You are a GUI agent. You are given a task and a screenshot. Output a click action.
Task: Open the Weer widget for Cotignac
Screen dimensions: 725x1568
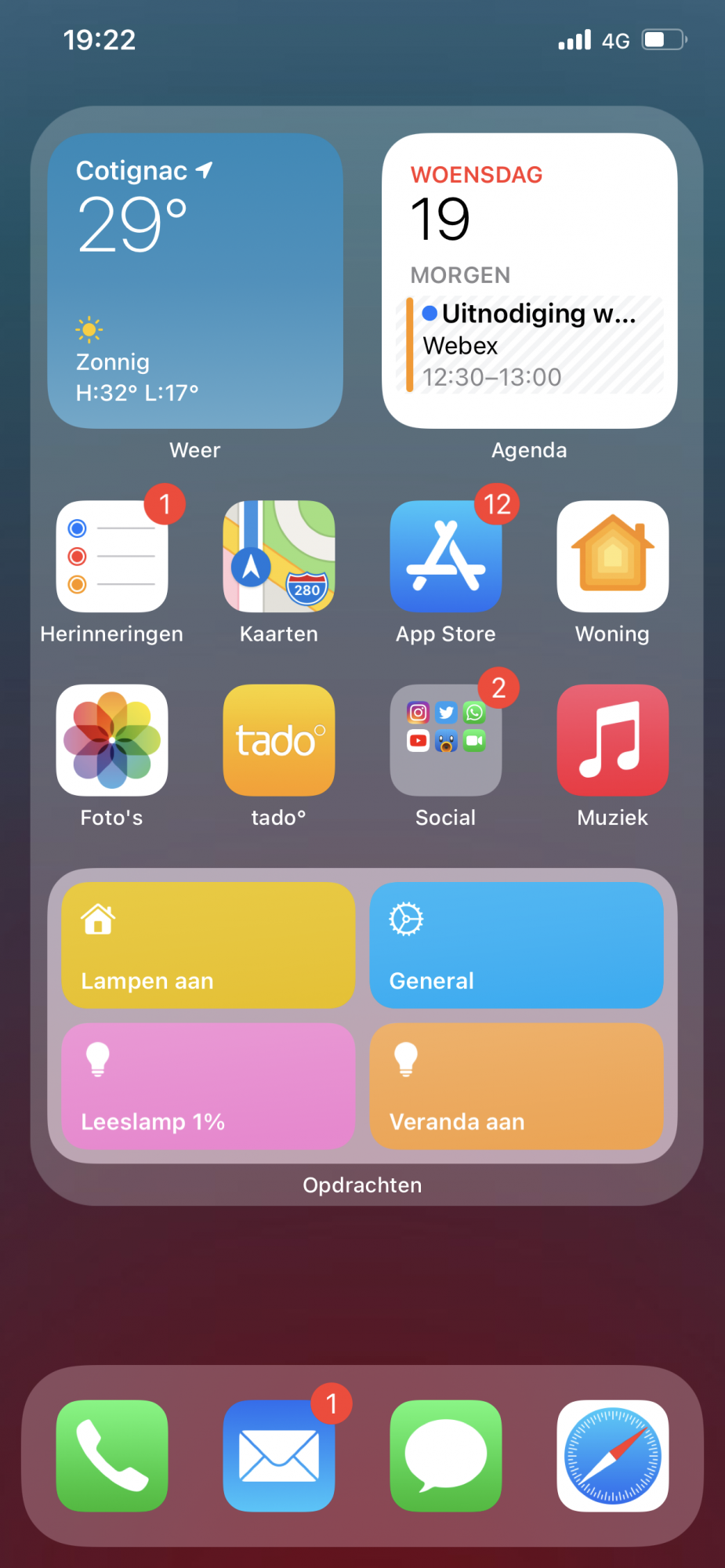pos(195,281)
